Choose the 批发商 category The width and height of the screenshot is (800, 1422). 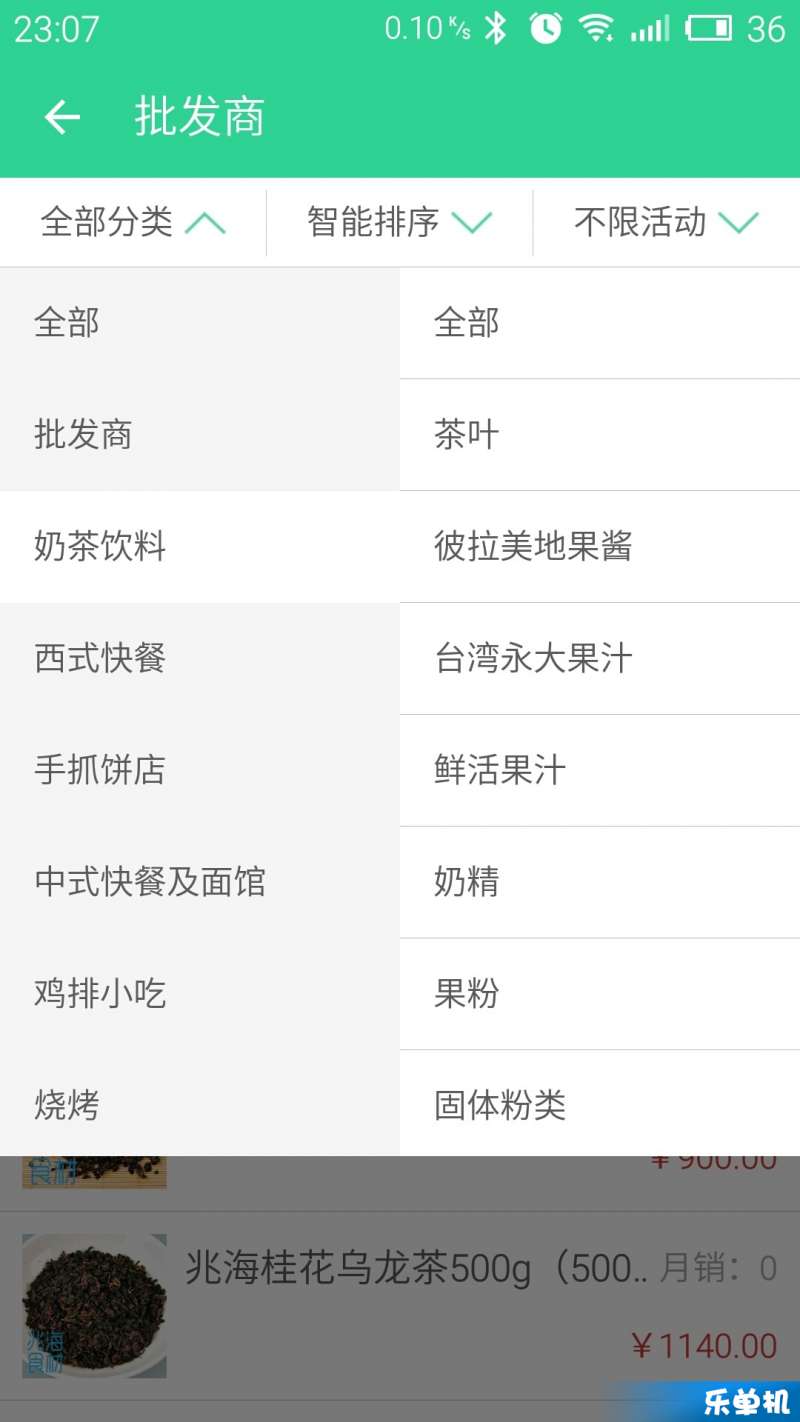coord(200,435)
